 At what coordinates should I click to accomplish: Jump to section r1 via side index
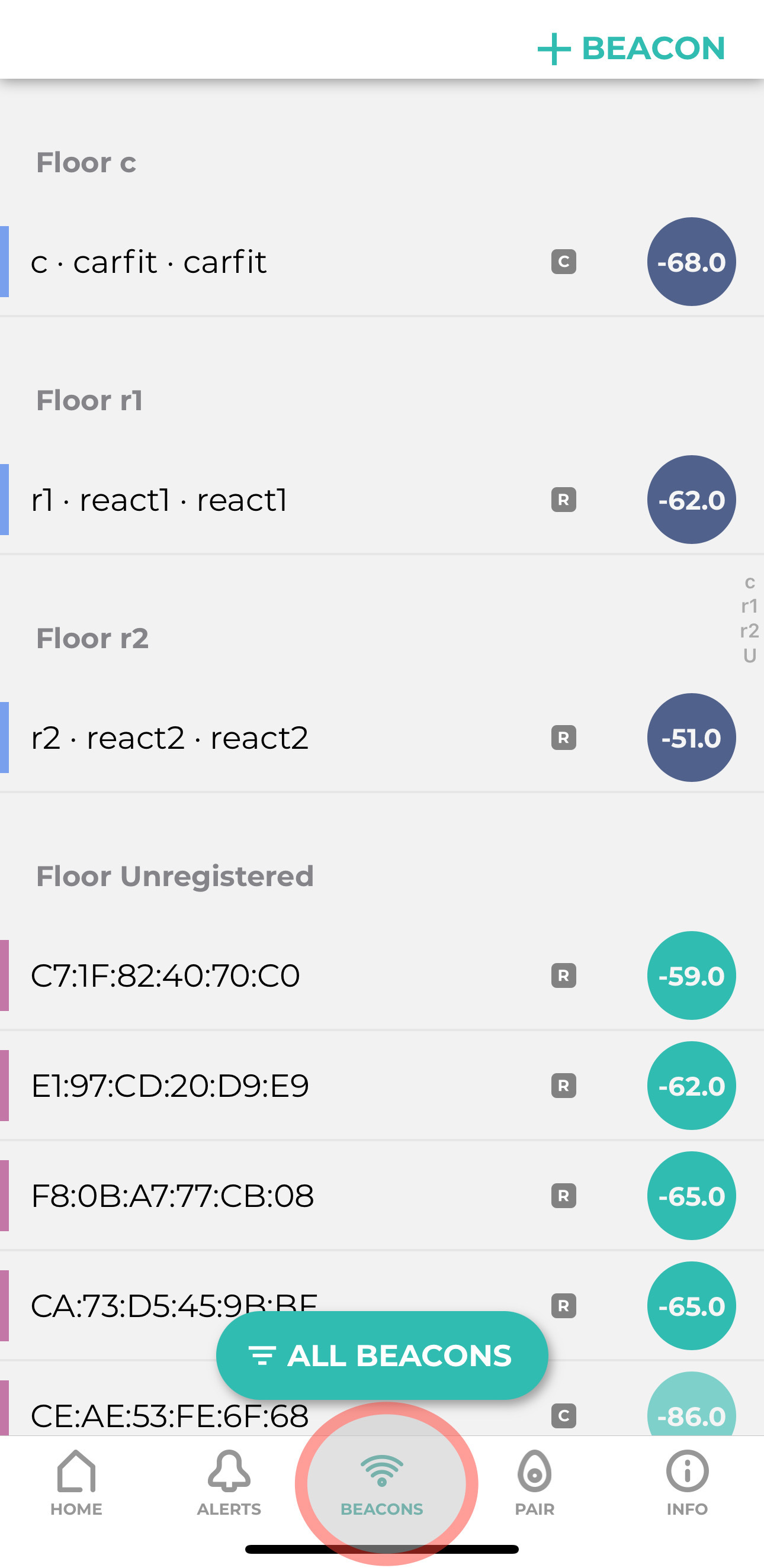pos(749,605)
